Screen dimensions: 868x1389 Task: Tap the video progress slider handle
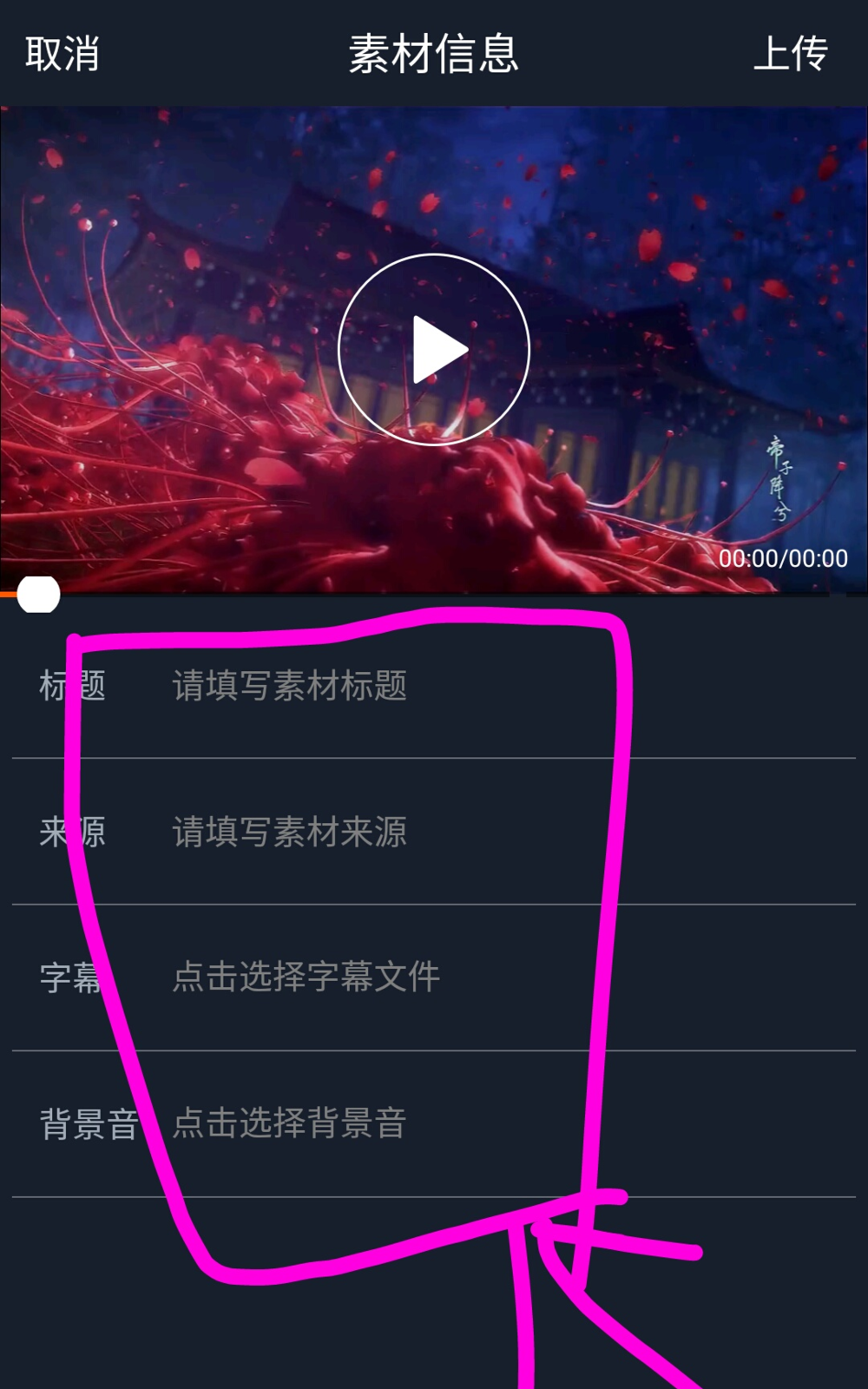coord(38,595)
